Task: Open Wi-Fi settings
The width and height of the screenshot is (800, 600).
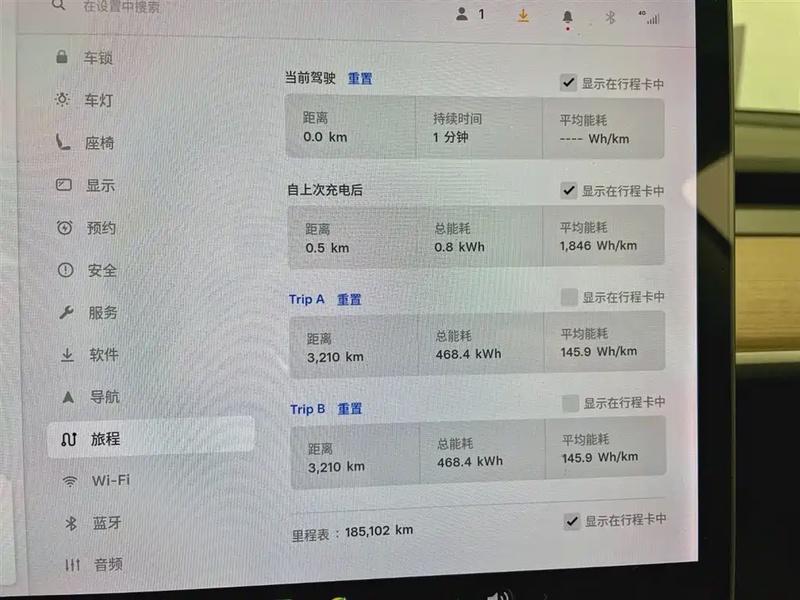Action: [110, 480]
